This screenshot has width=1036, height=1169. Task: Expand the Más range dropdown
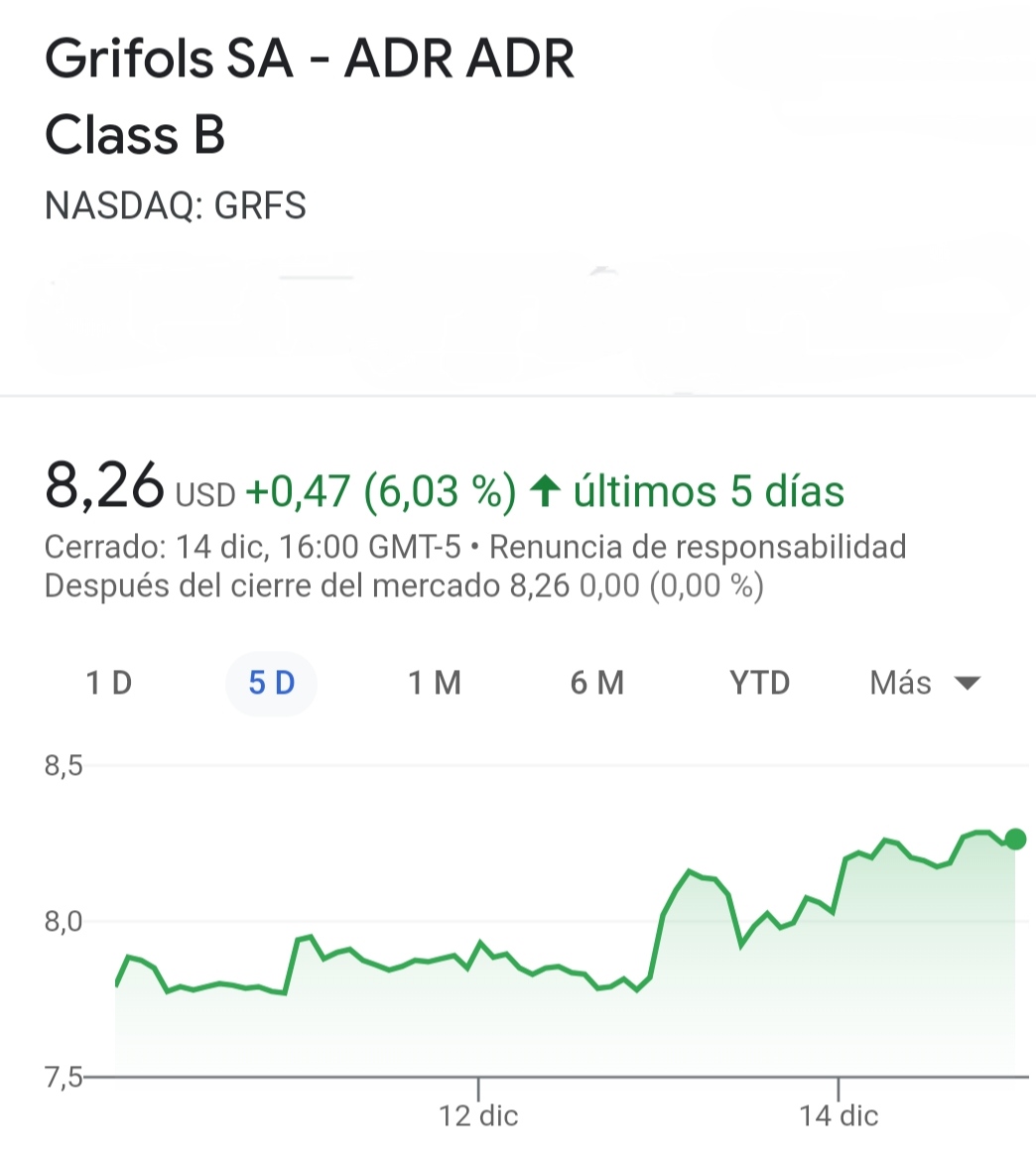924,683
